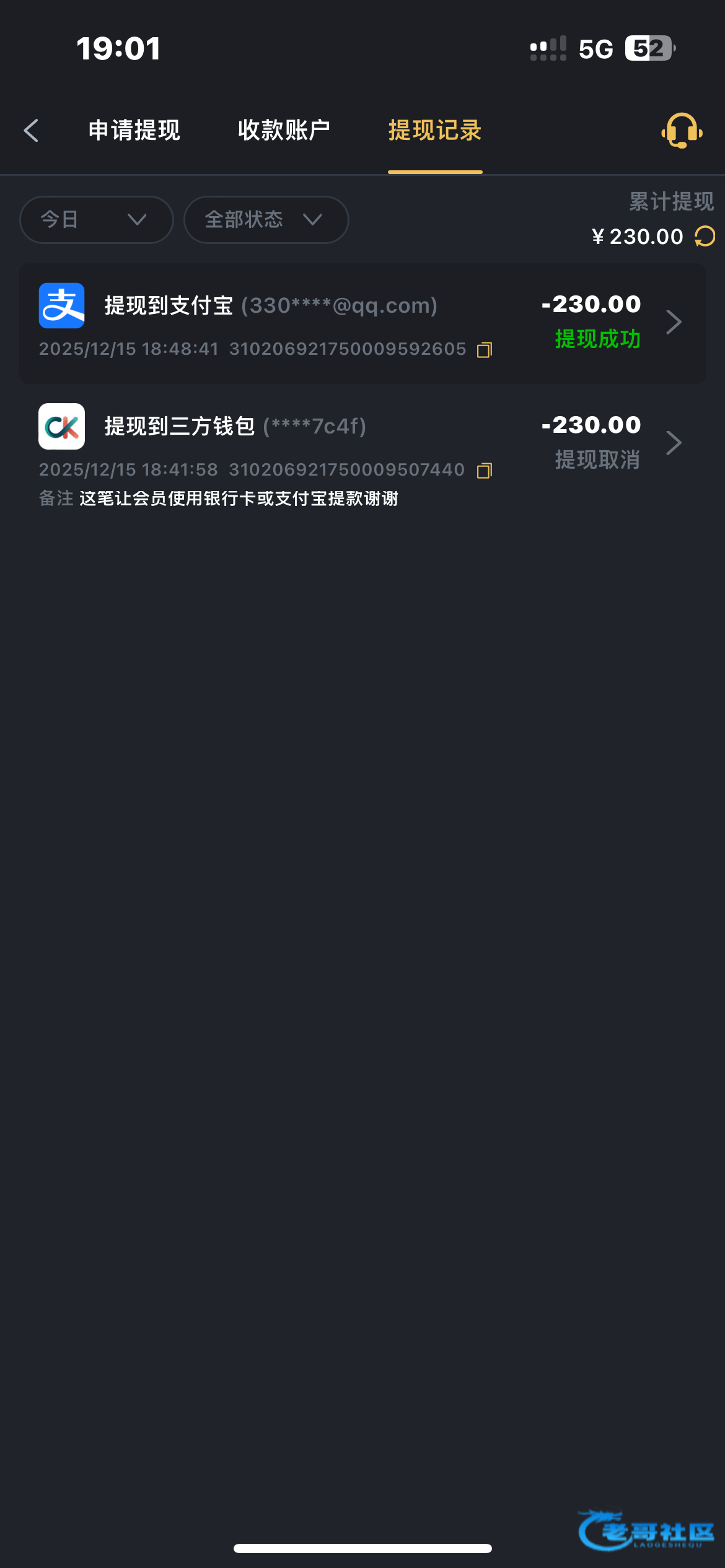This screenshot has height=1568, width=725.
Task: Copy the order number ending in 592605
Action: pos(485,350)
